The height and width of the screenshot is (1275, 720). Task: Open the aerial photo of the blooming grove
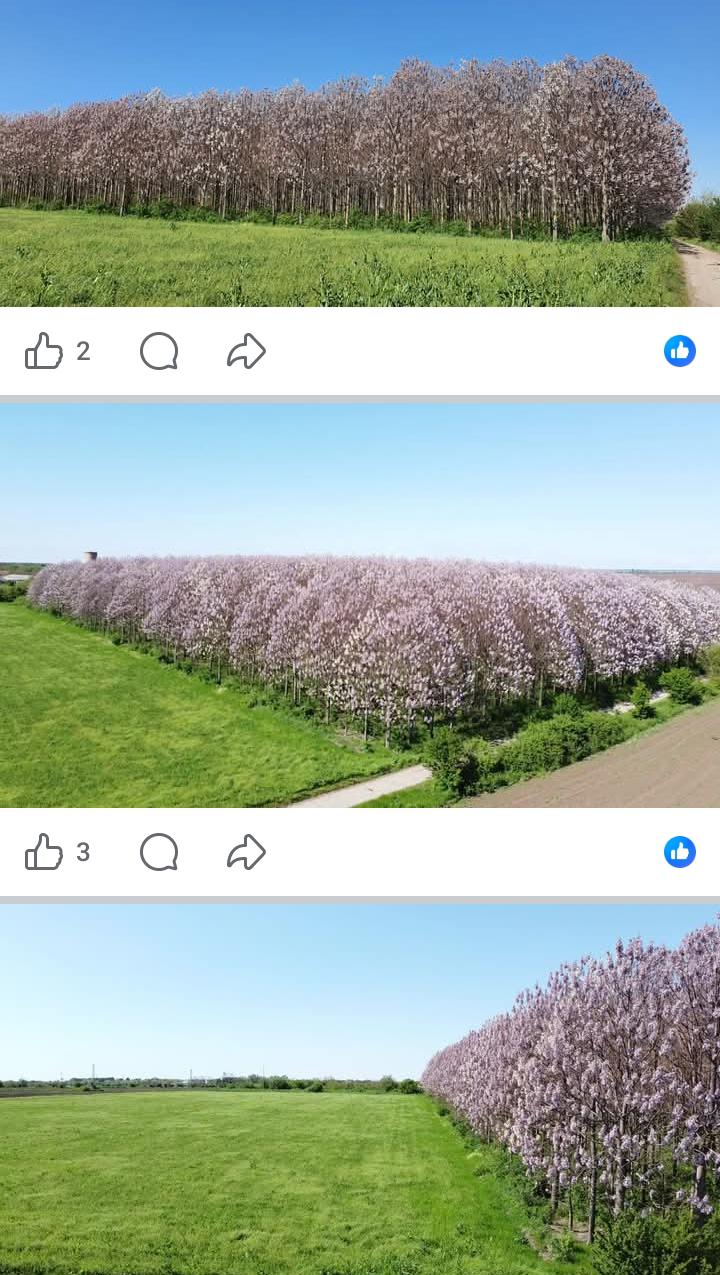360,605
